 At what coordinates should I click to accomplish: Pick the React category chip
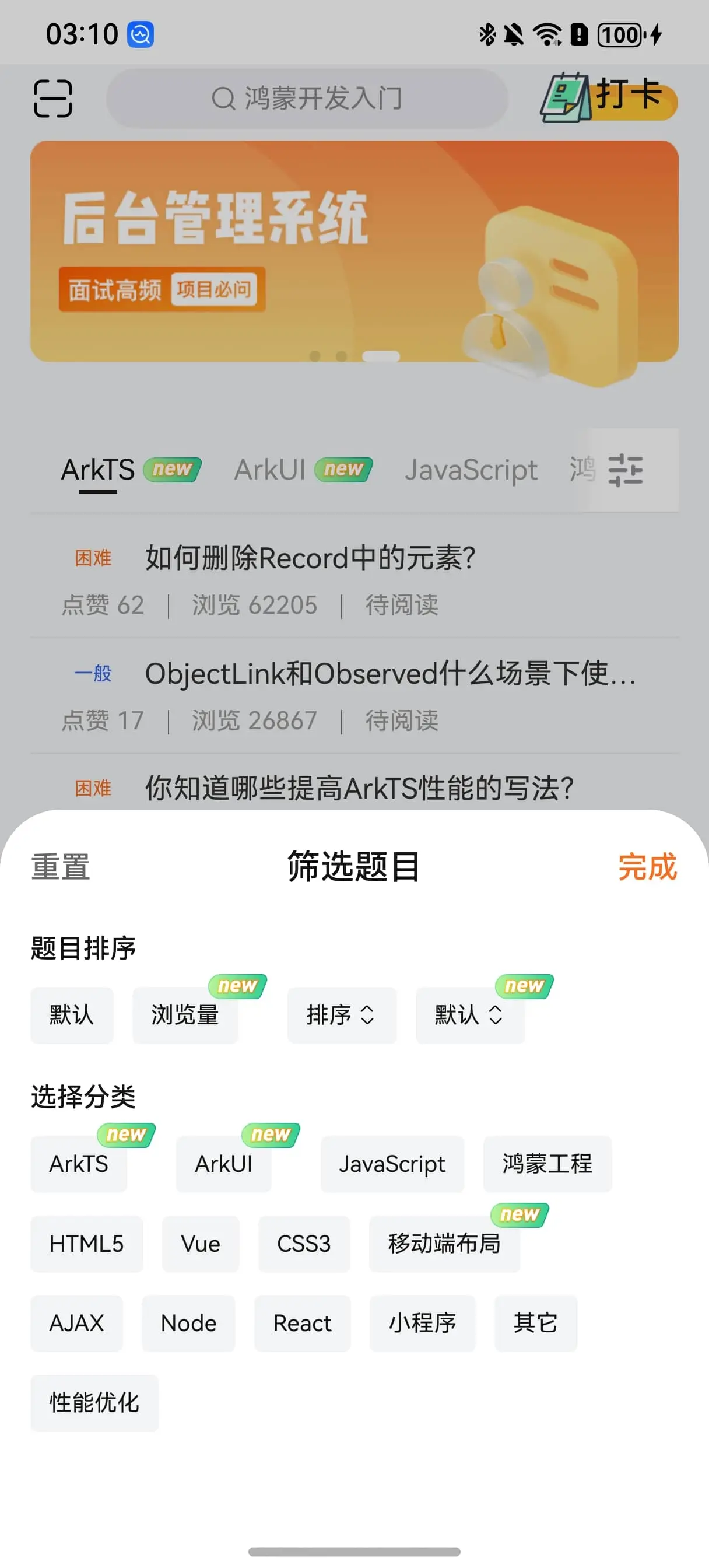(303, 1324)
